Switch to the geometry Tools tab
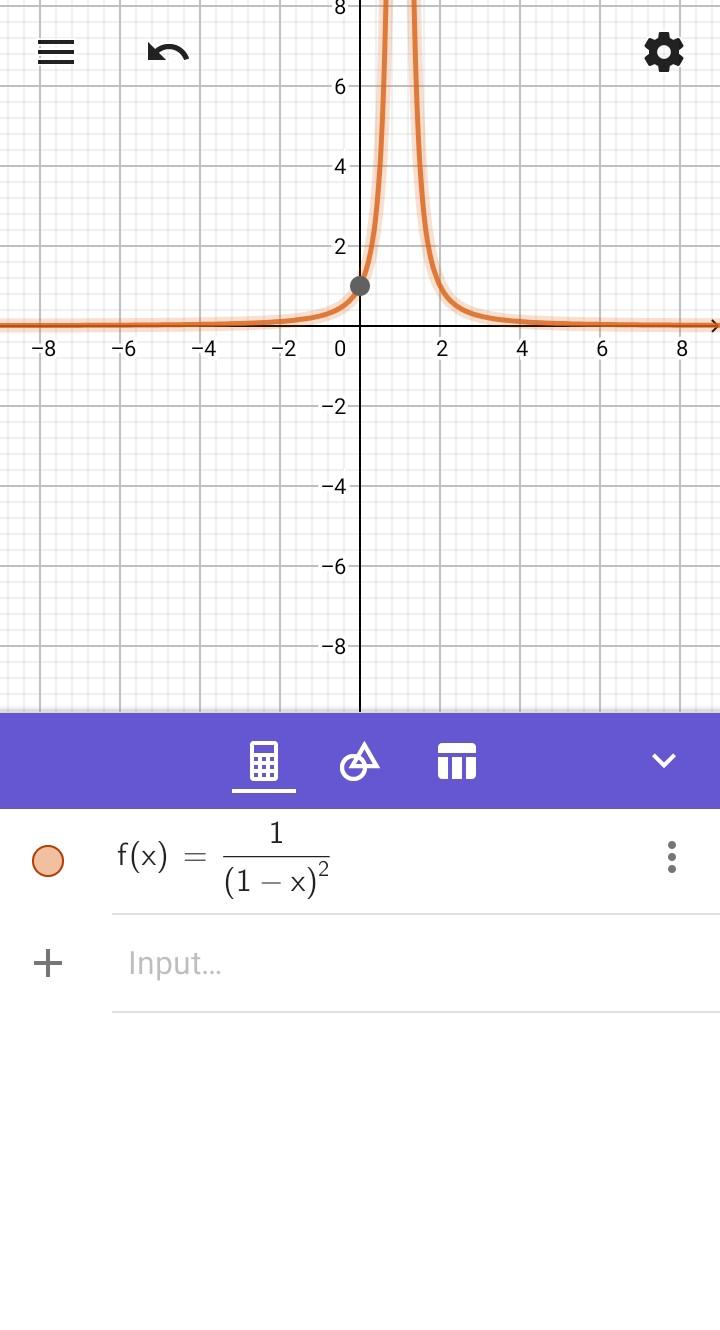The height and width of the screenshot is (1330, 720). (x=360, y=762)
